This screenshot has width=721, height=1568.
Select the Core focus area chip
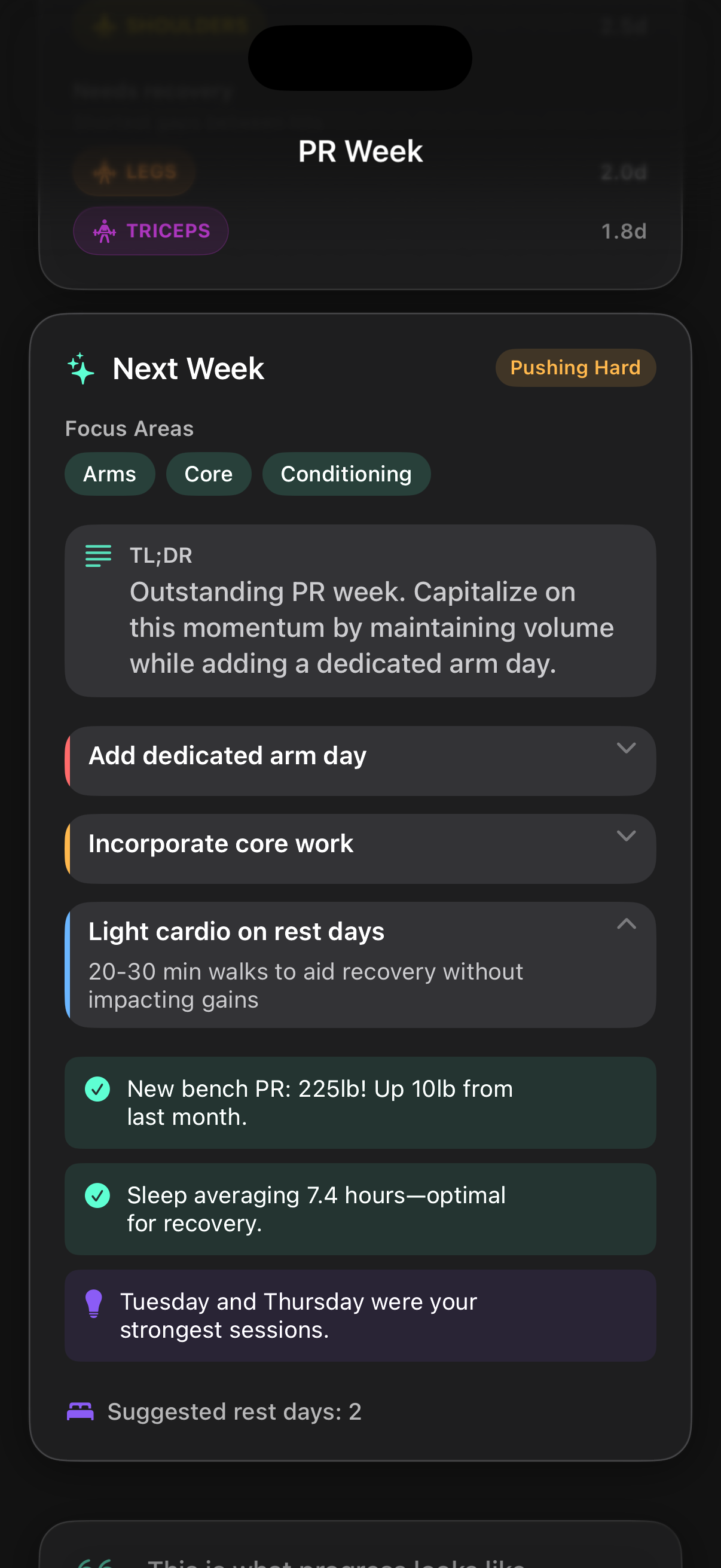208,474
